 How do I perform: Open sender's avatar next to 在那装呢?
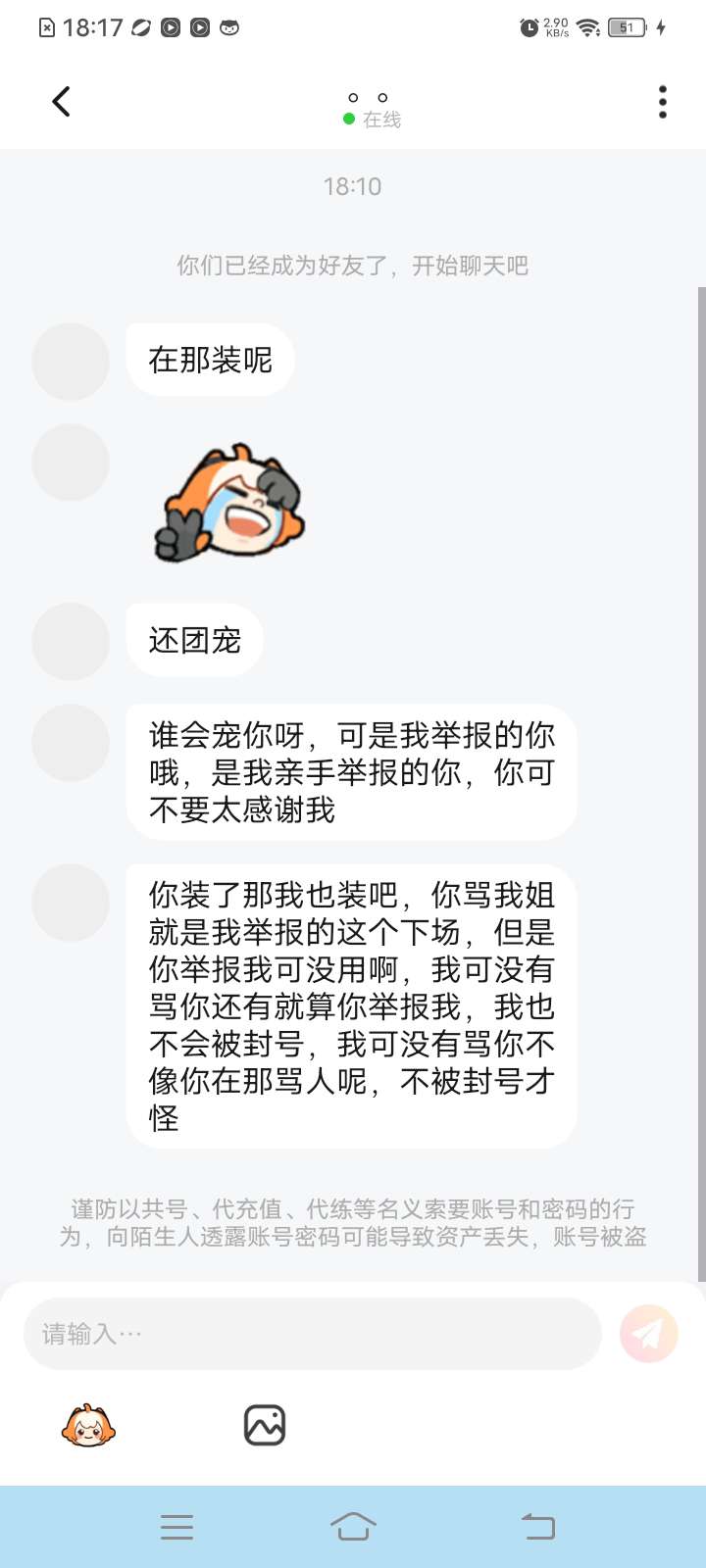tap(71, 362)
